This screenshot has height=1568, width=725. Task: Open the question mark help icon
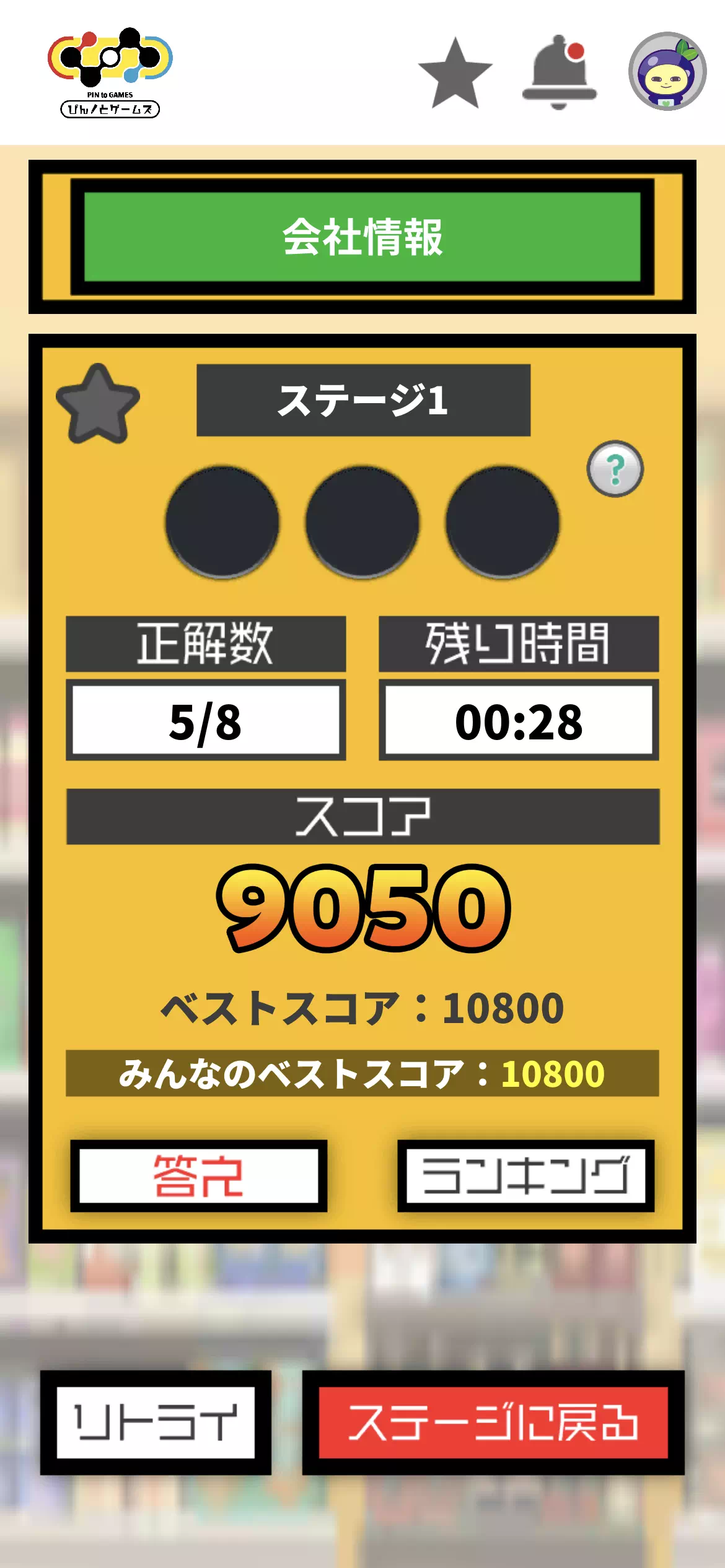point(615,469)
